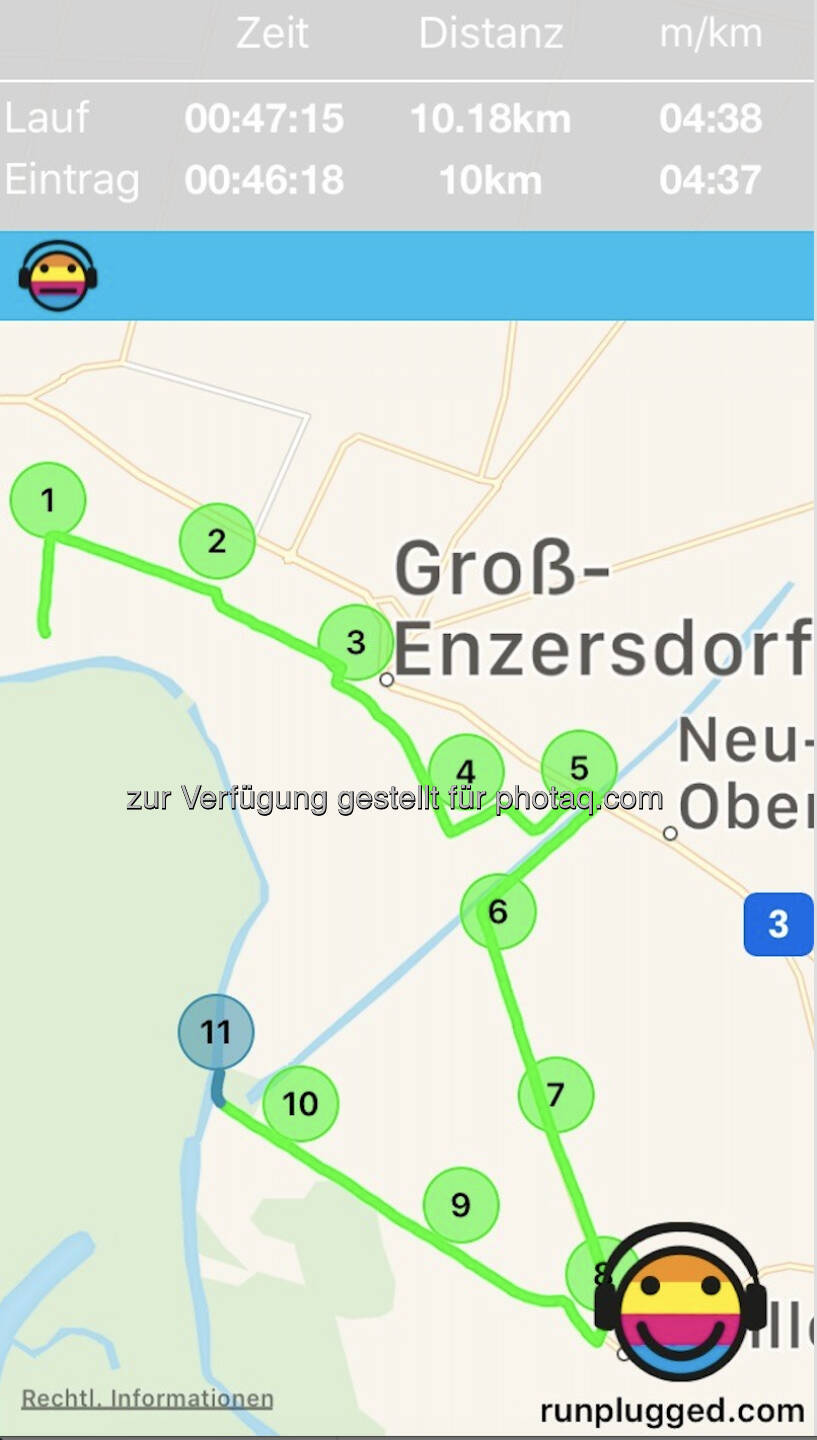Tap kilometer marker 9 on the route
The image size is (817, 1440).
coord(460,1205)
